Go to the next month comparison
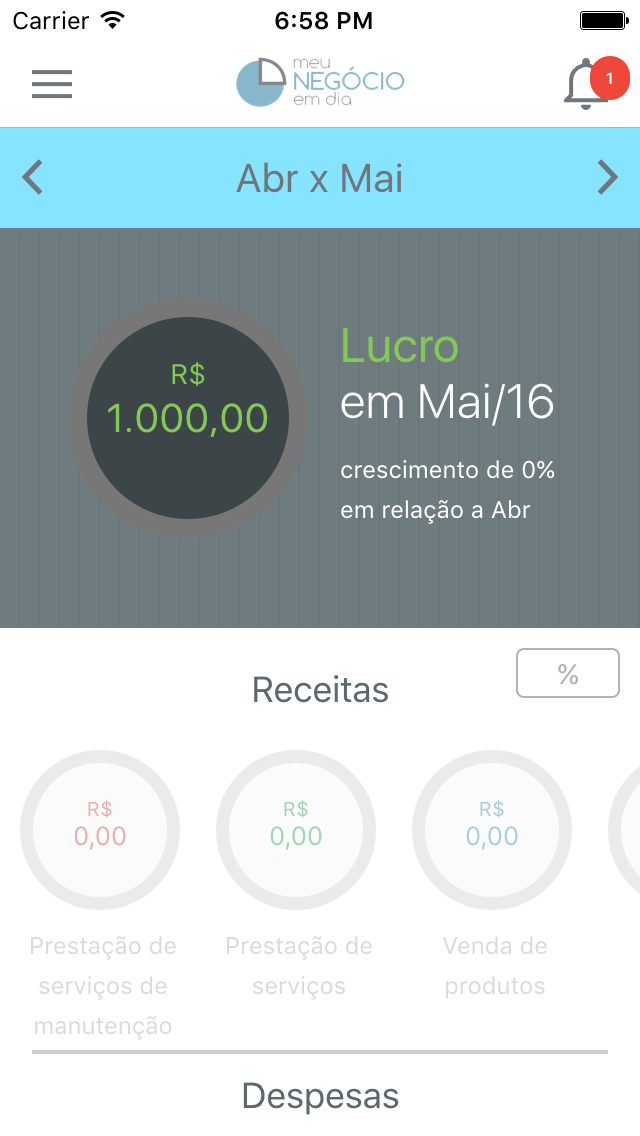This screenshot has width=640, height=1136. 607,178
